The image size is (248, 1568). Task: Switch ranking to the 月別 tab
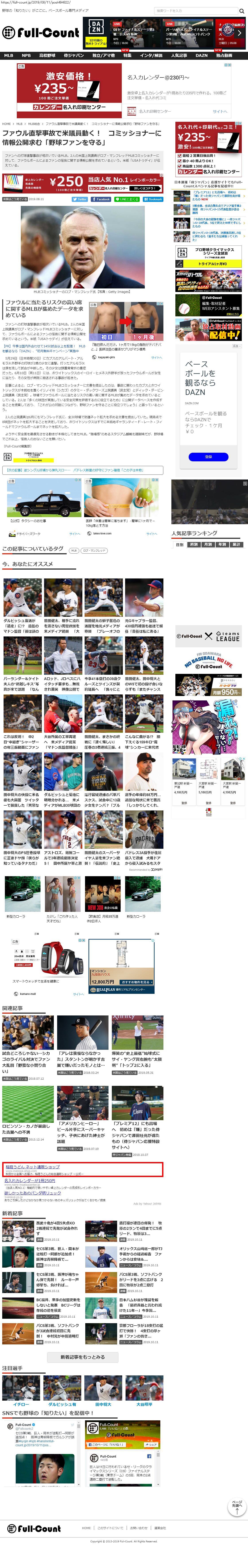(x=208, y=544)
